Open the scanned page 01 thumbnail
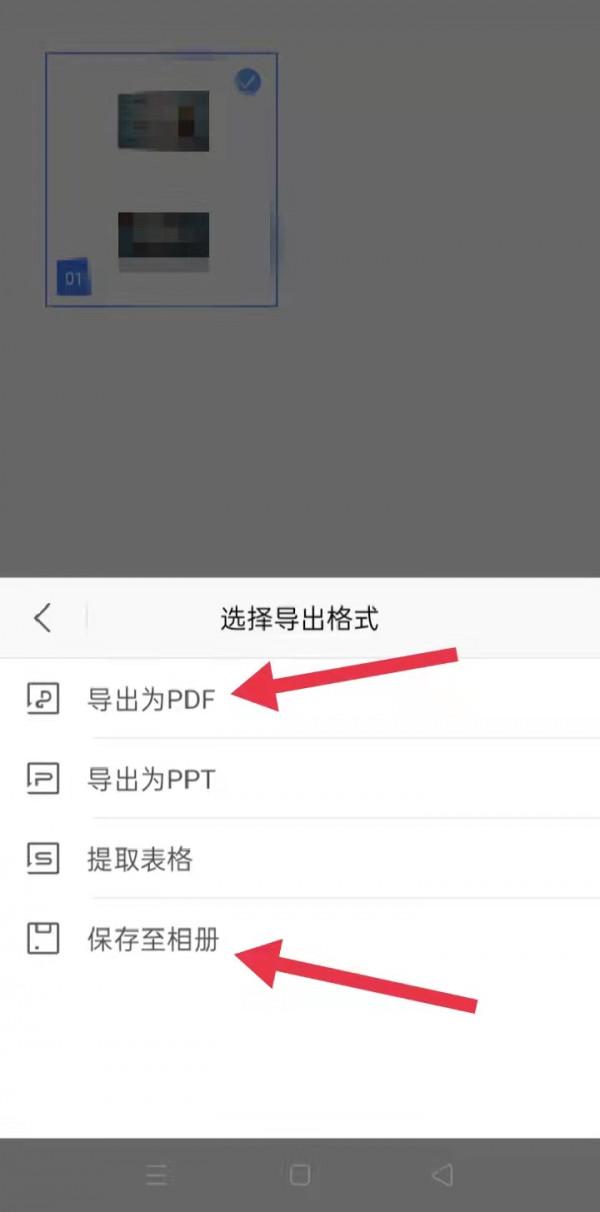600x1212 pixels. tap(161, 180)
